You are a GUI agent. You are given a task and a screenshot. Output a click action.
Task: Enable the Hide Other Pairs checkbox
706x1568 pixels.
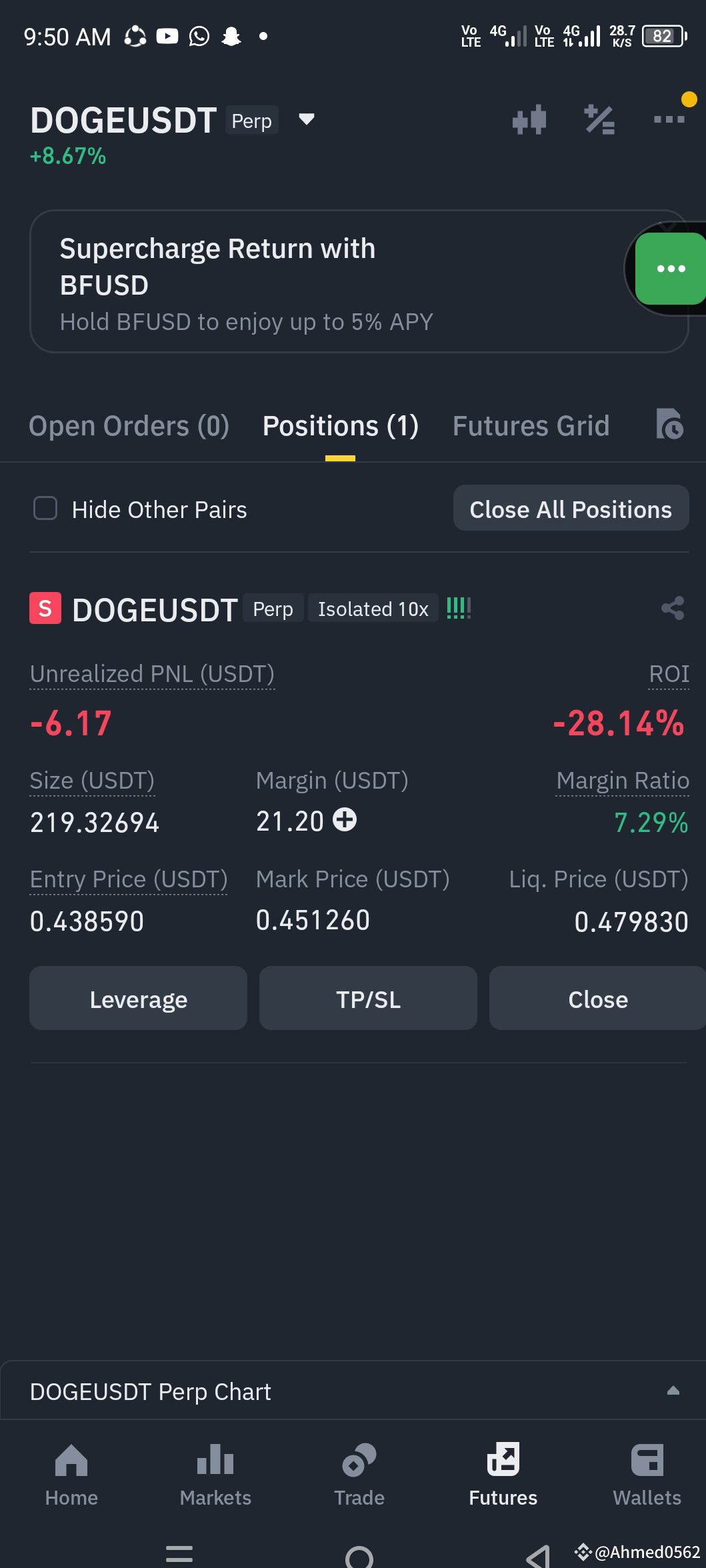(45, 509)
